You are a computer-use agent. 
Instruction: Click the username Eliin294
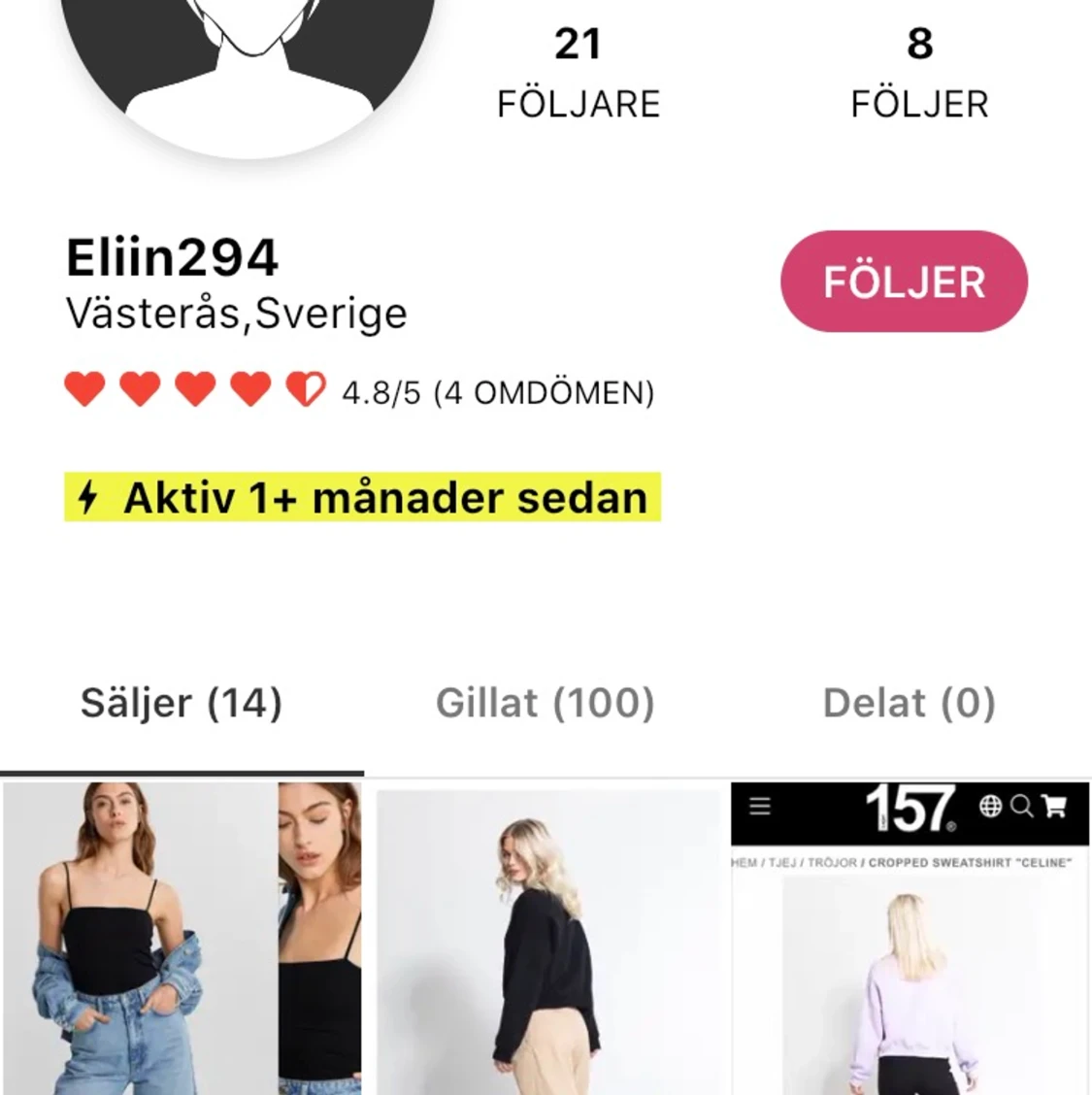(171, 255)
